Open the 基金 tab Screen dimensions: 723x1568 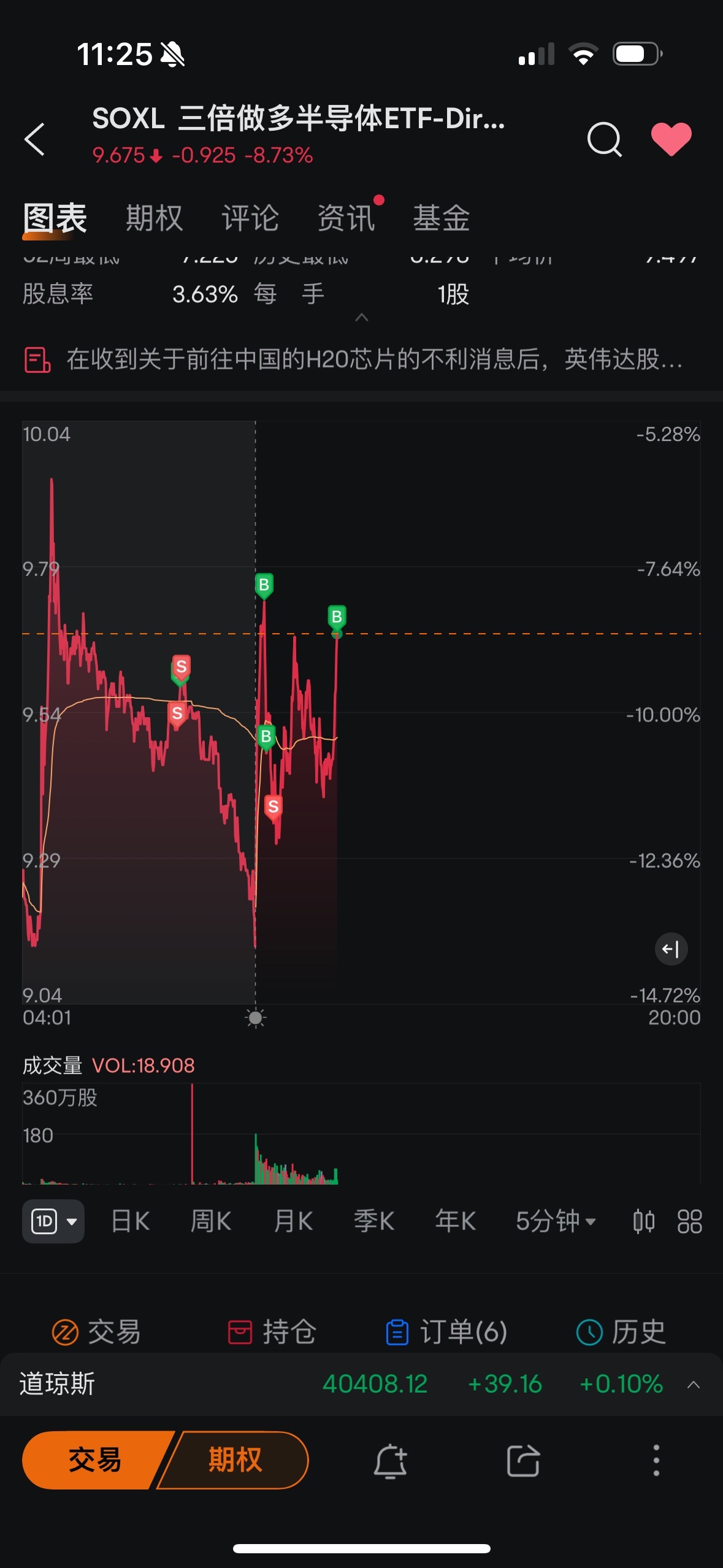point(441,217)
